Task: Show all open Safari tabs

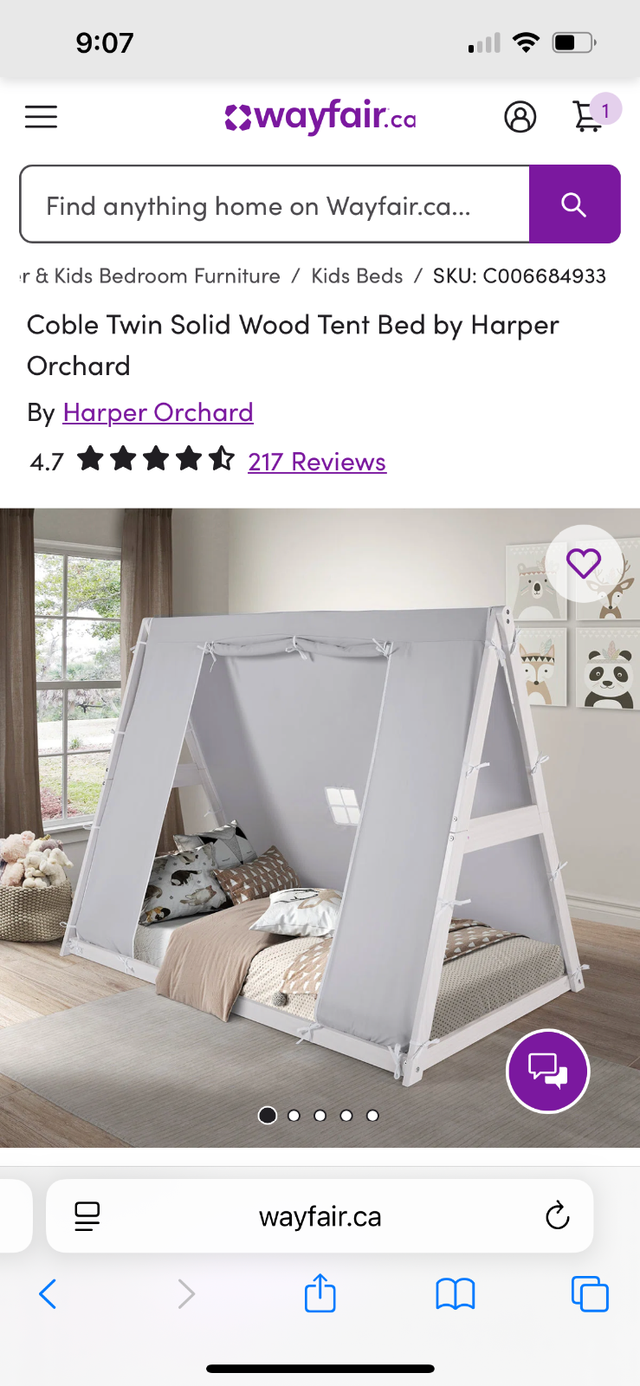Action: 590,1294
